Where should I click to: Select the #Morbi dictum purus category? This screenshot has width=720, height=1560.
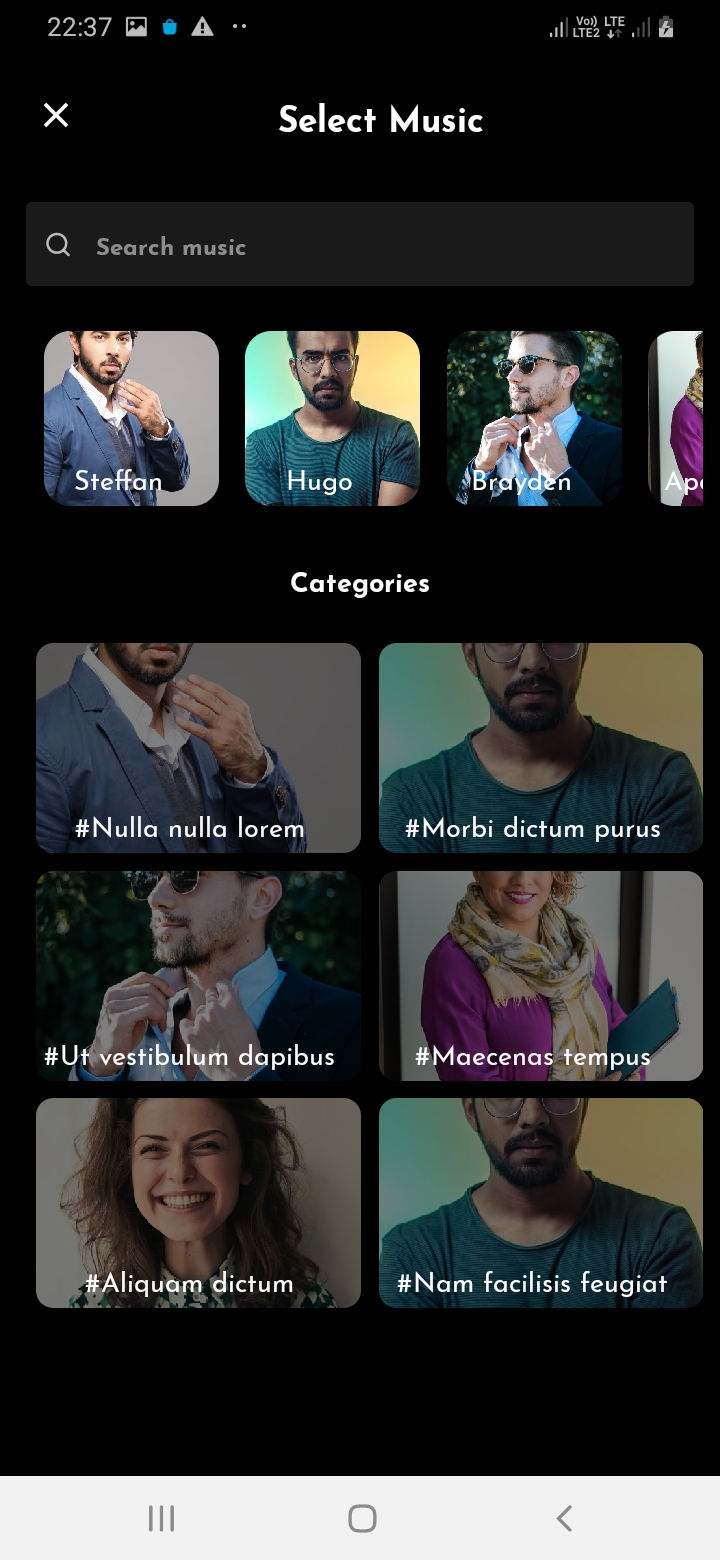click(x=540, y=747)
